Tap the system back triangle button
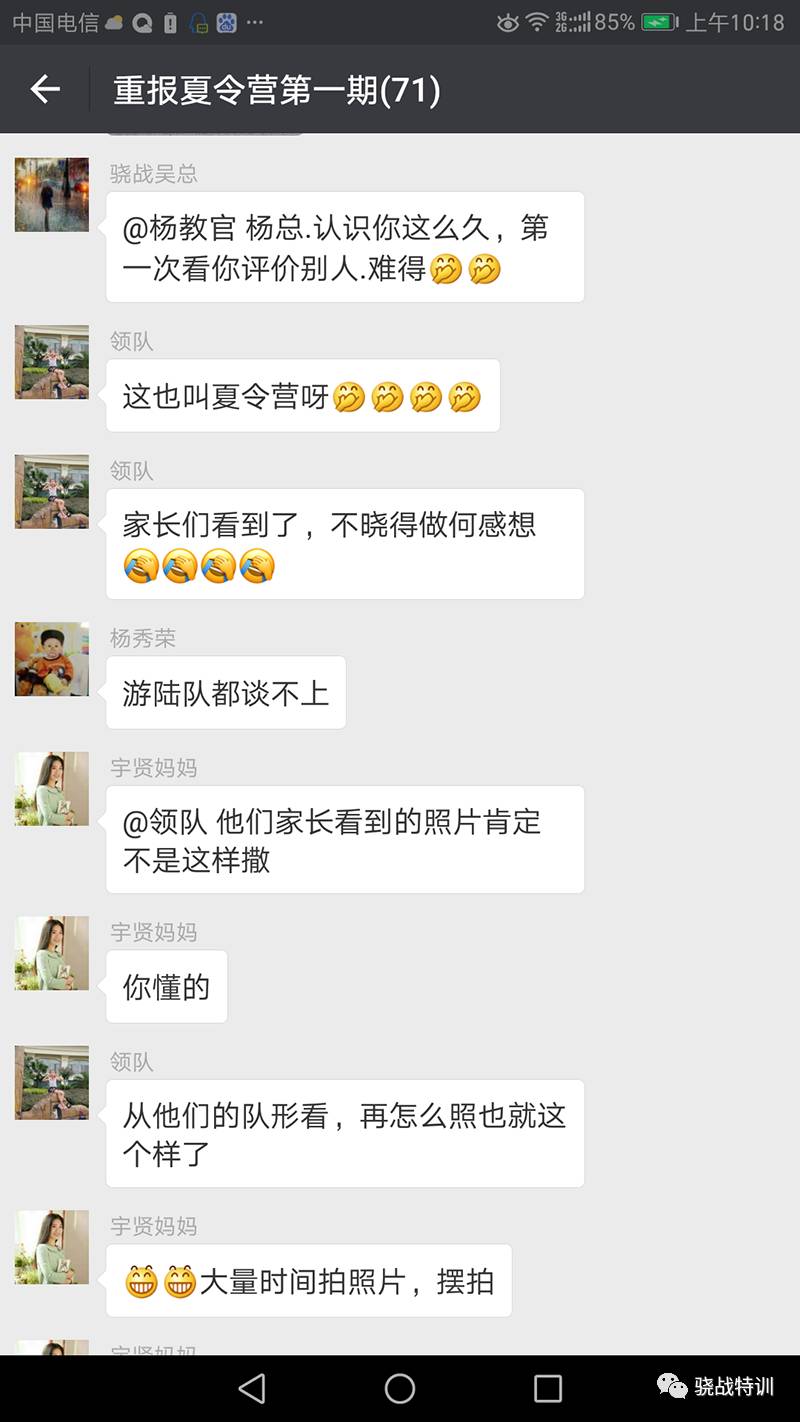 click(x=252, y=1388)
